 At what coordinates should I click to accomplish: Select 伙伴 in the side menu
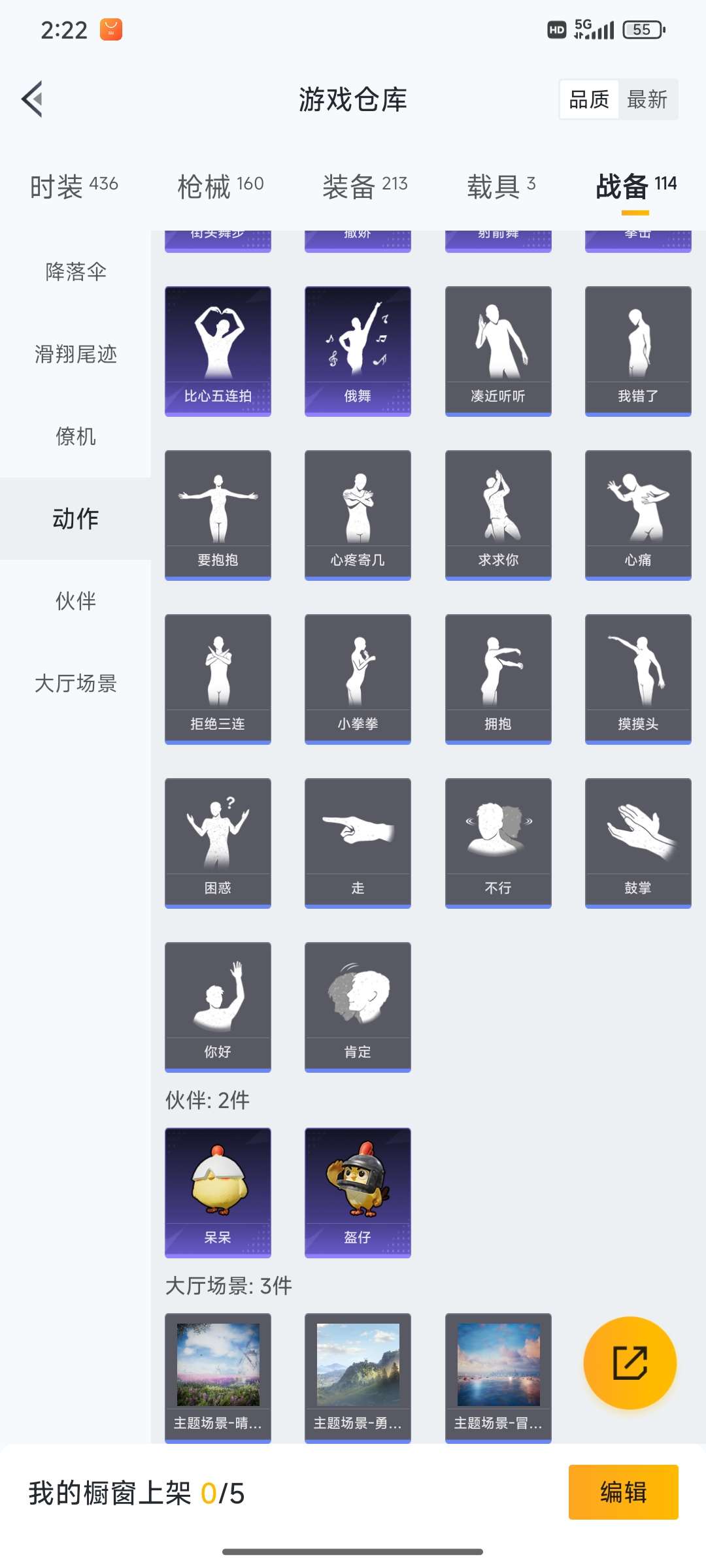tap(76, 601)
